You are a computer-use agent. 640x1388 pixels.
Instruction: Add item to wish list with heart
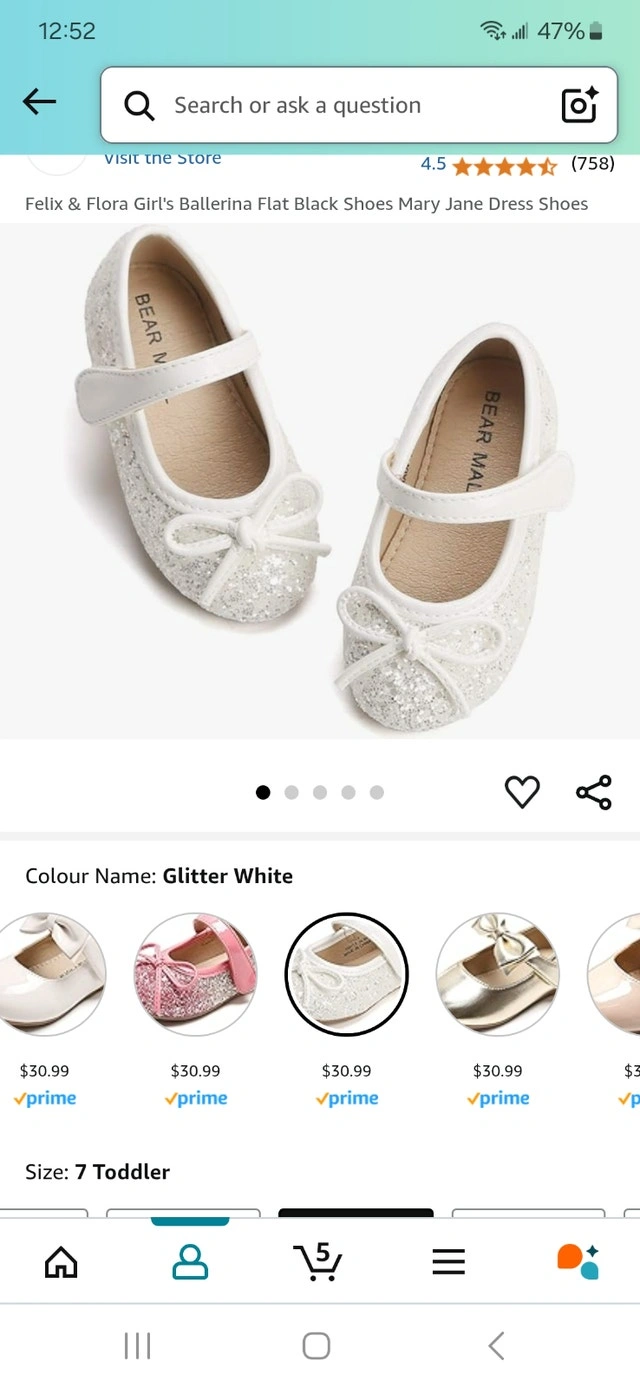(x=522, y=792)
